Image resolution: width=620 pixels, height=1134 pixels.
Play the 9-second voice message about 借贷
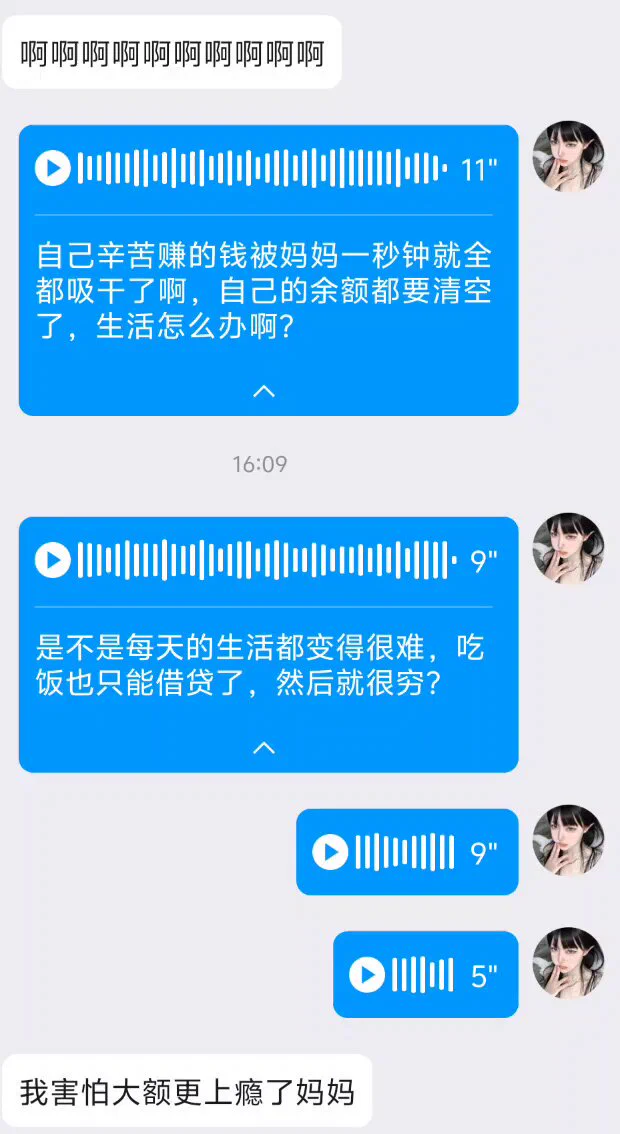[53, 560]
